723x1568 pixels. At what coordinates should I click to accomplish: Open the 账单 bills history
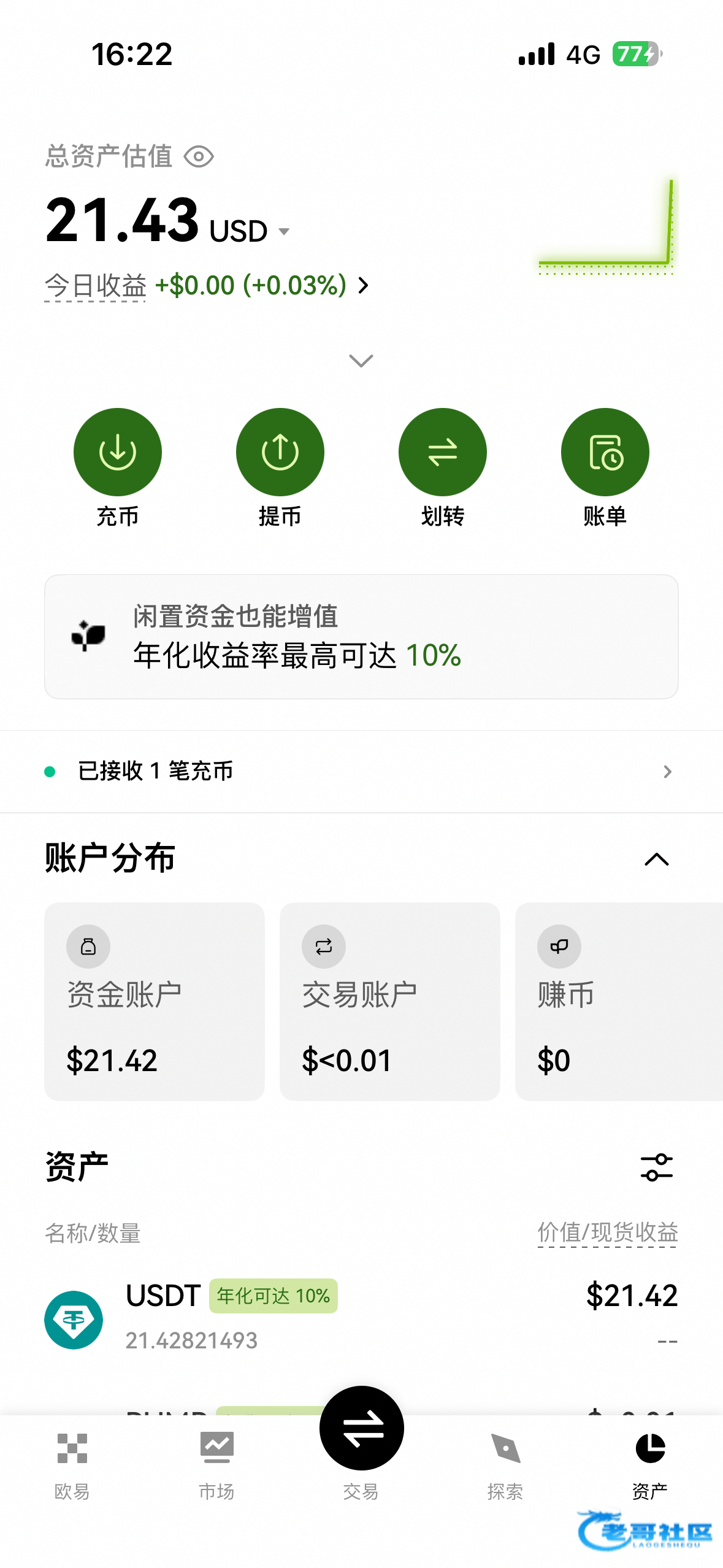coord(605,452)
